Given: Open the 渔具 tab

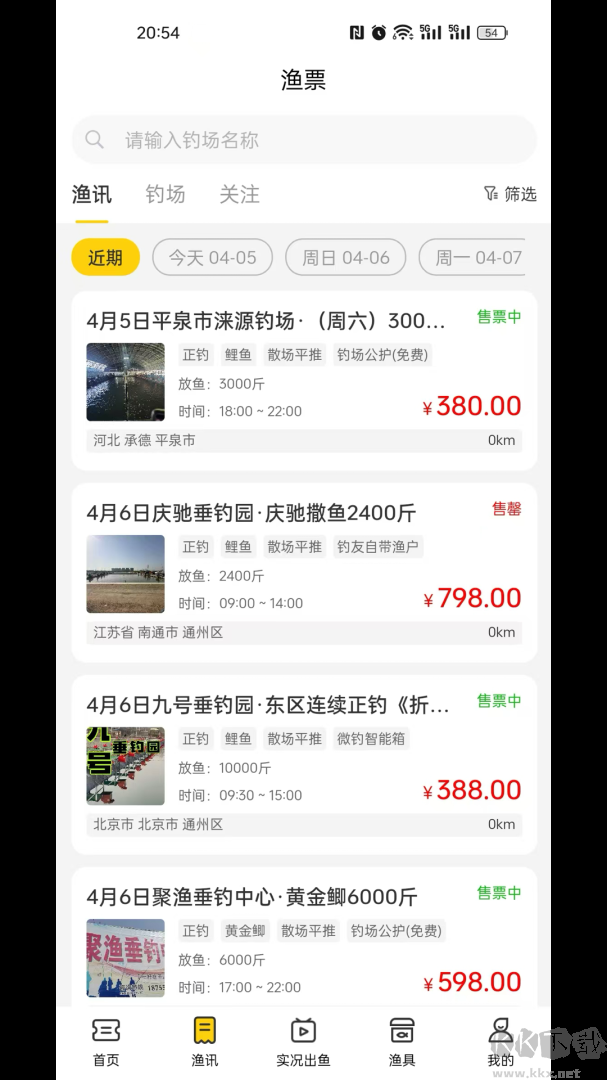Looking at the screenshot, I should [402, 1040].
